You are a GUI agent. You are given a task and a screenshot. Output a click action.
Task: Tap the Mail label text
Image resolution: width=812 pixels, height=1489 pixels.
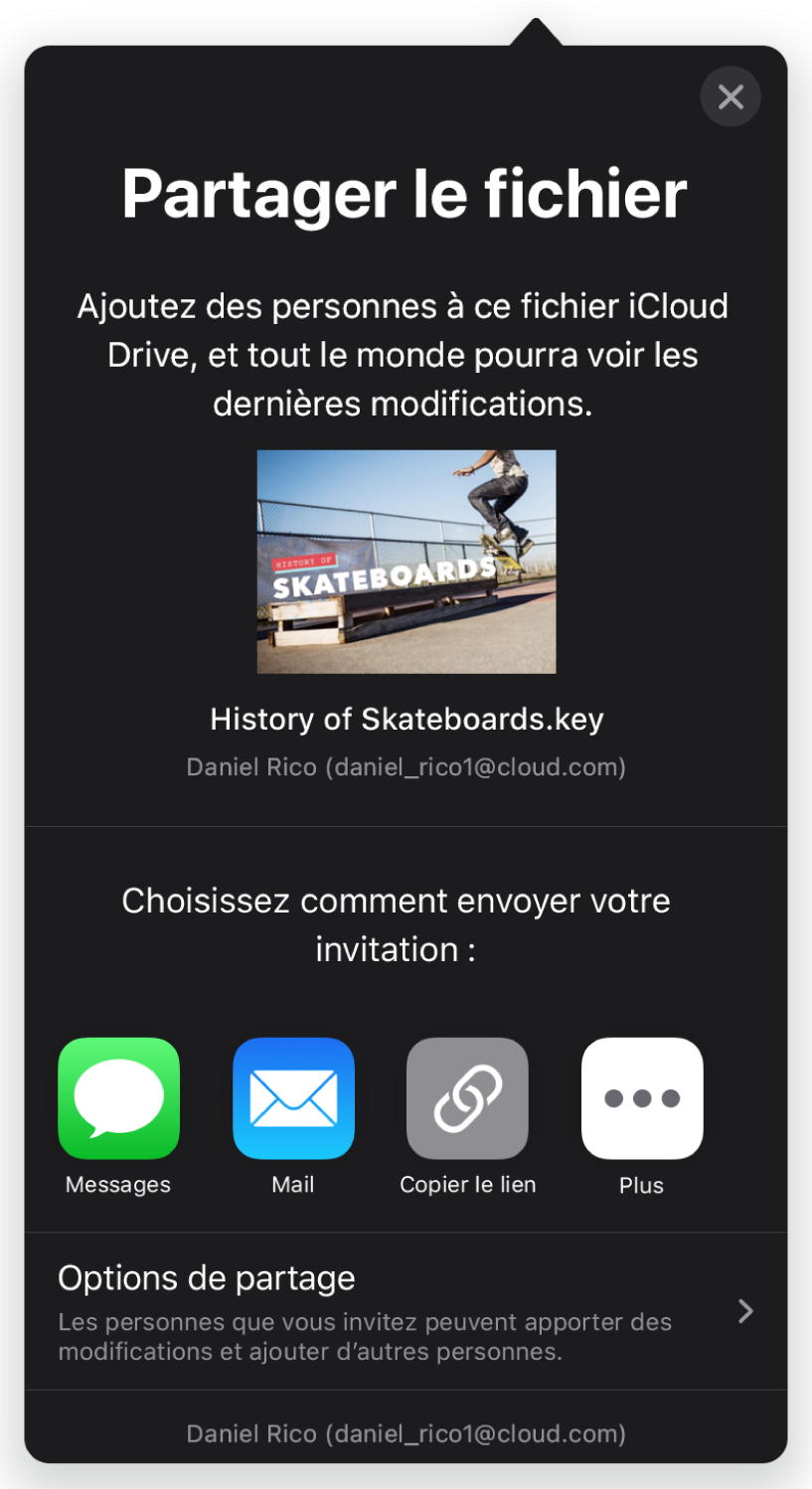293,1184
